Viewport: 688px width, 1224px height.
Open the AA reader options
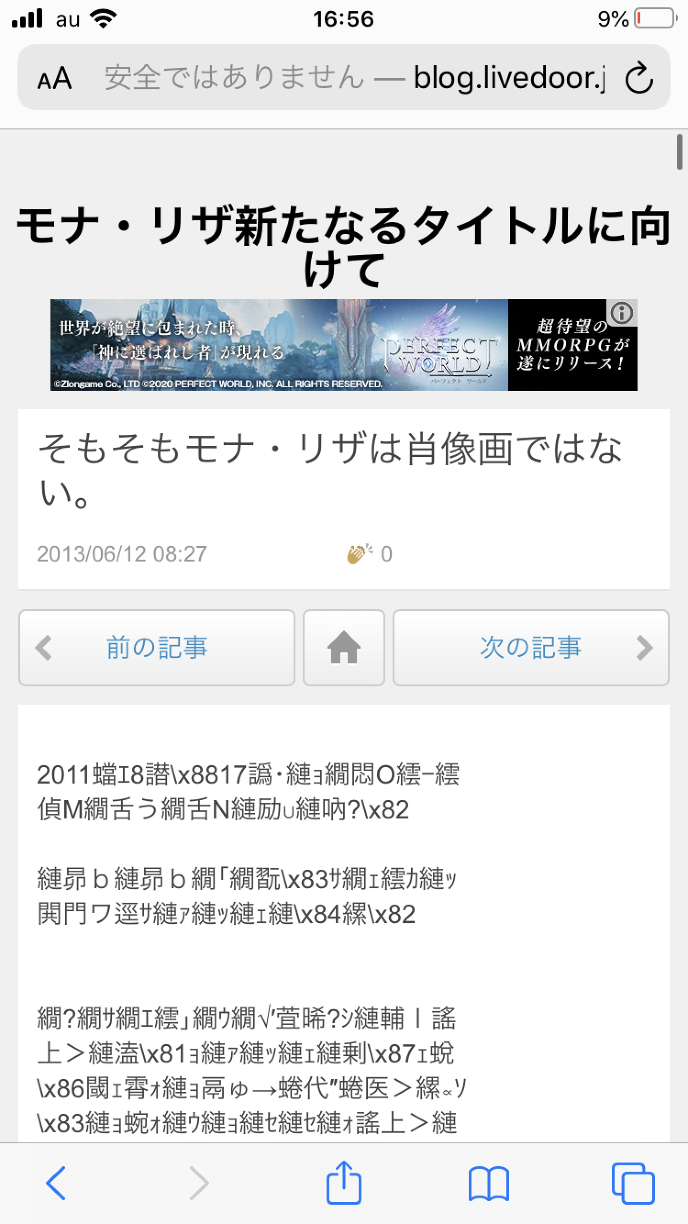tap(55, 79)
